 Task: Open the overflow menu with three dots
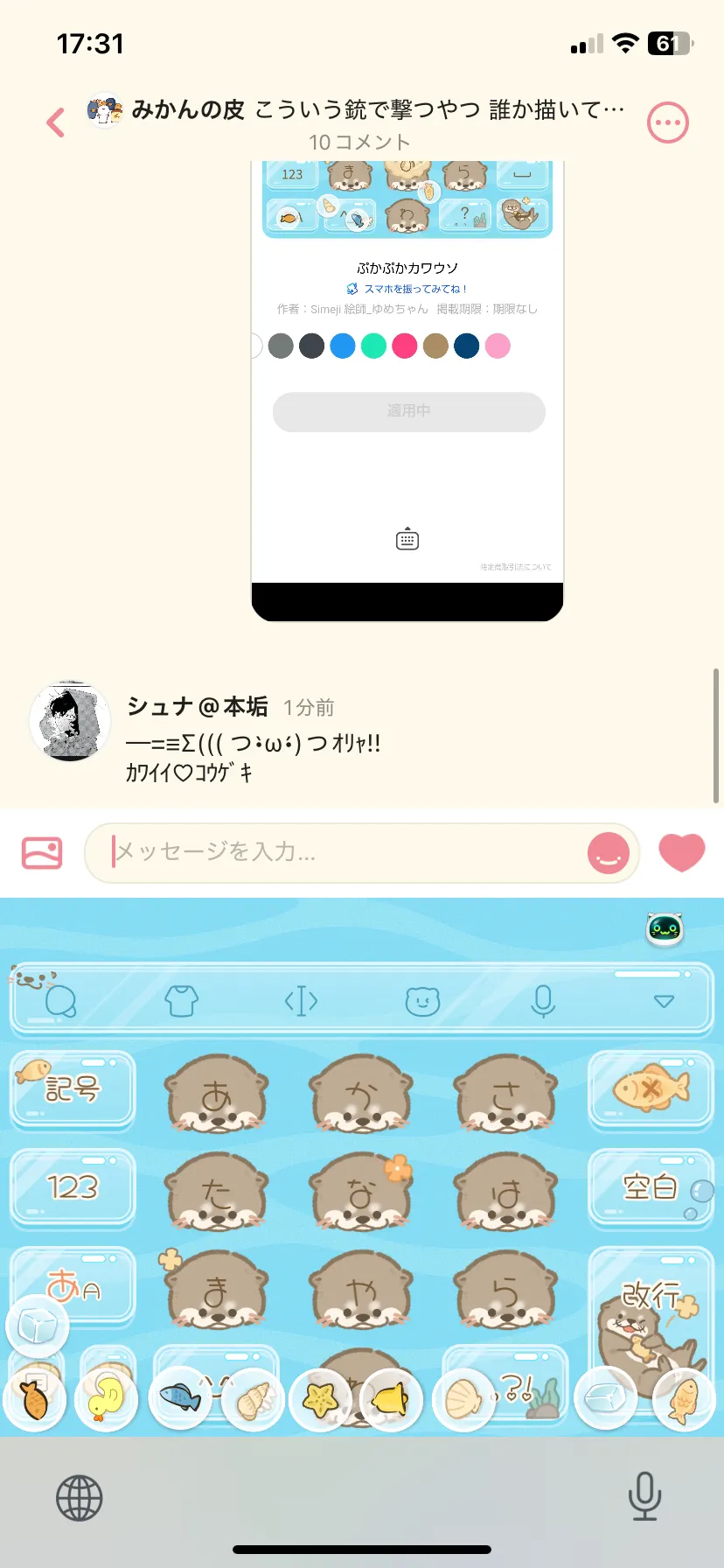(668, 122)
